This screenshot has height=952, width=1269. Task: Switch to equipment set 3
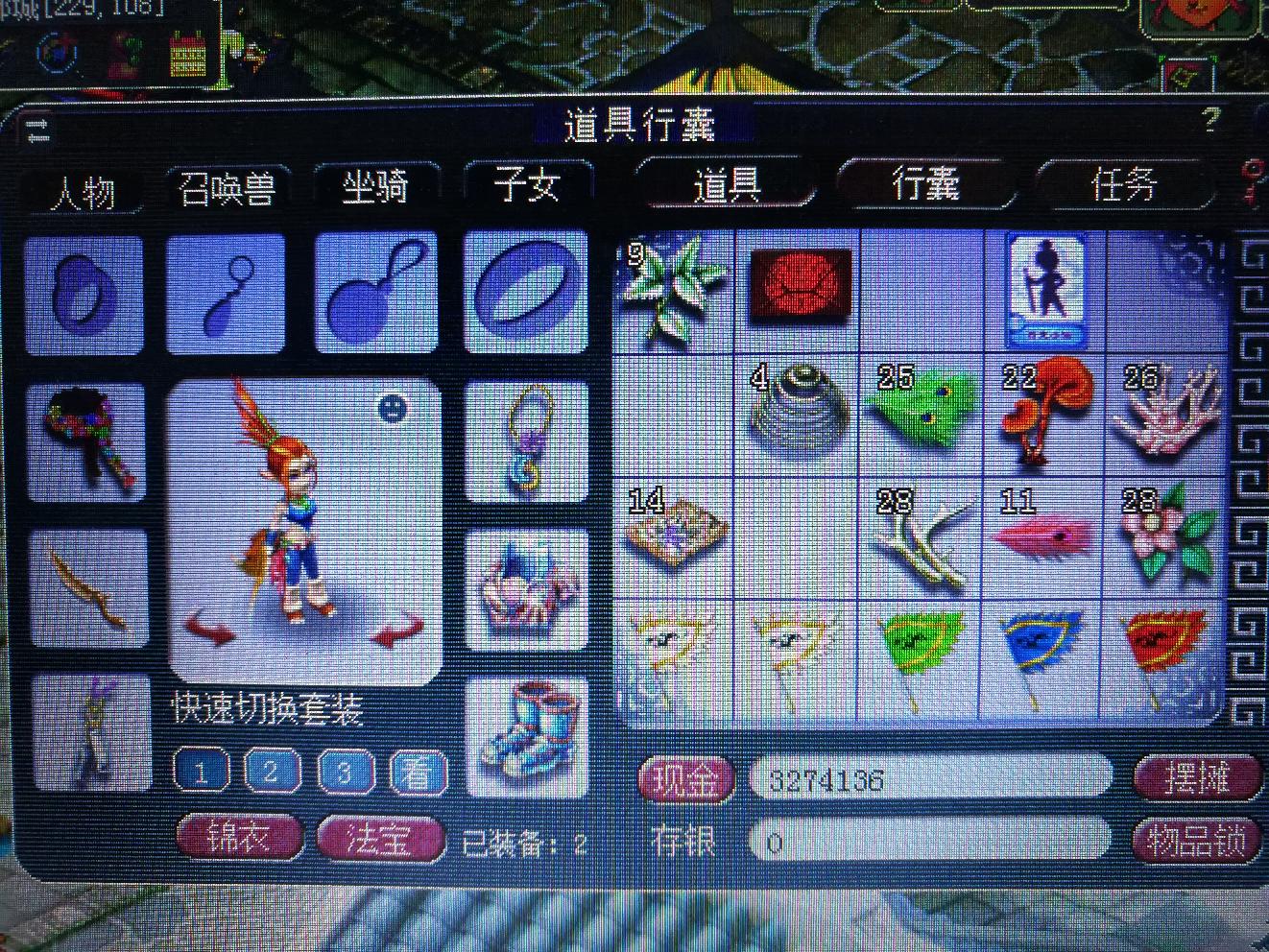tap(345, 772)
